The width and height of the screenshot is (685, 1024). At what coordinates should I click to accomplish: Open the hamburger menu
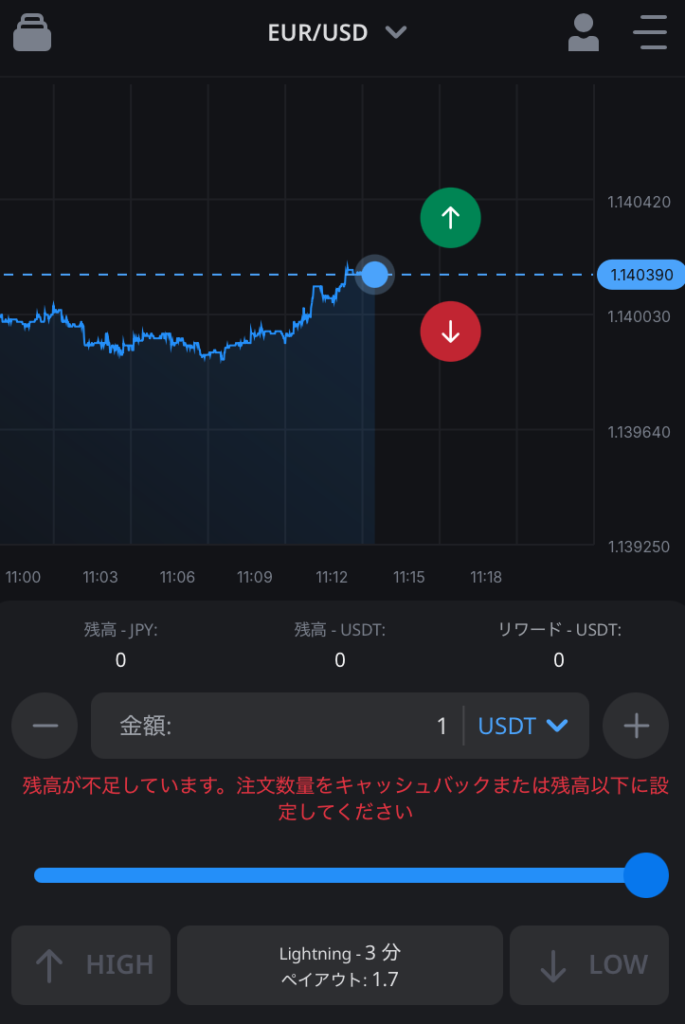coord(650,33)
